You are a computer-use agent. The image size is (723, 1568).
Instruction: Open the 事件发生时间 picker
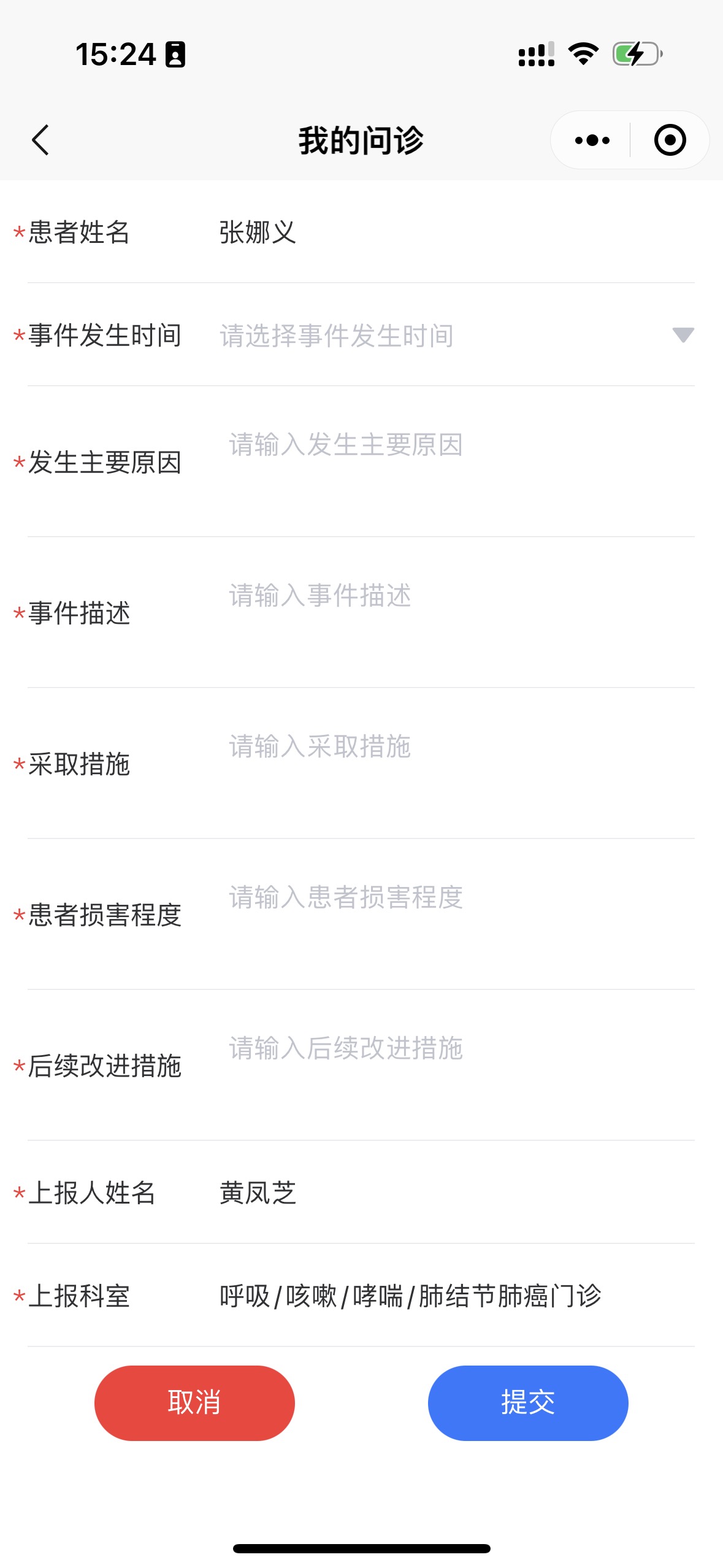pos(454,336)
